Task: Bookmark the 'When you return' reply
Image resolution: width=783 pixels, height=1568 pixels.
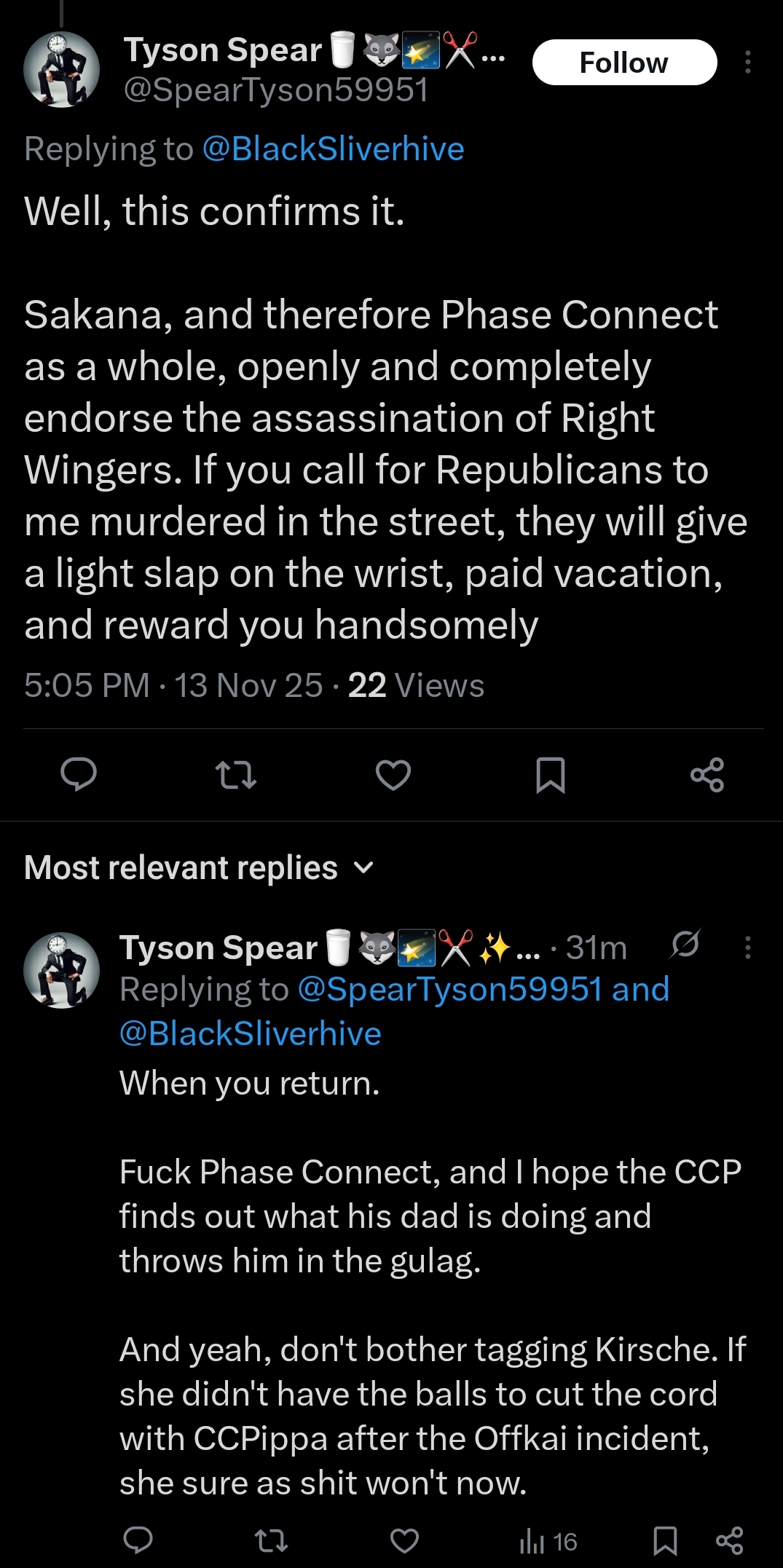Action: [665, 1540]
